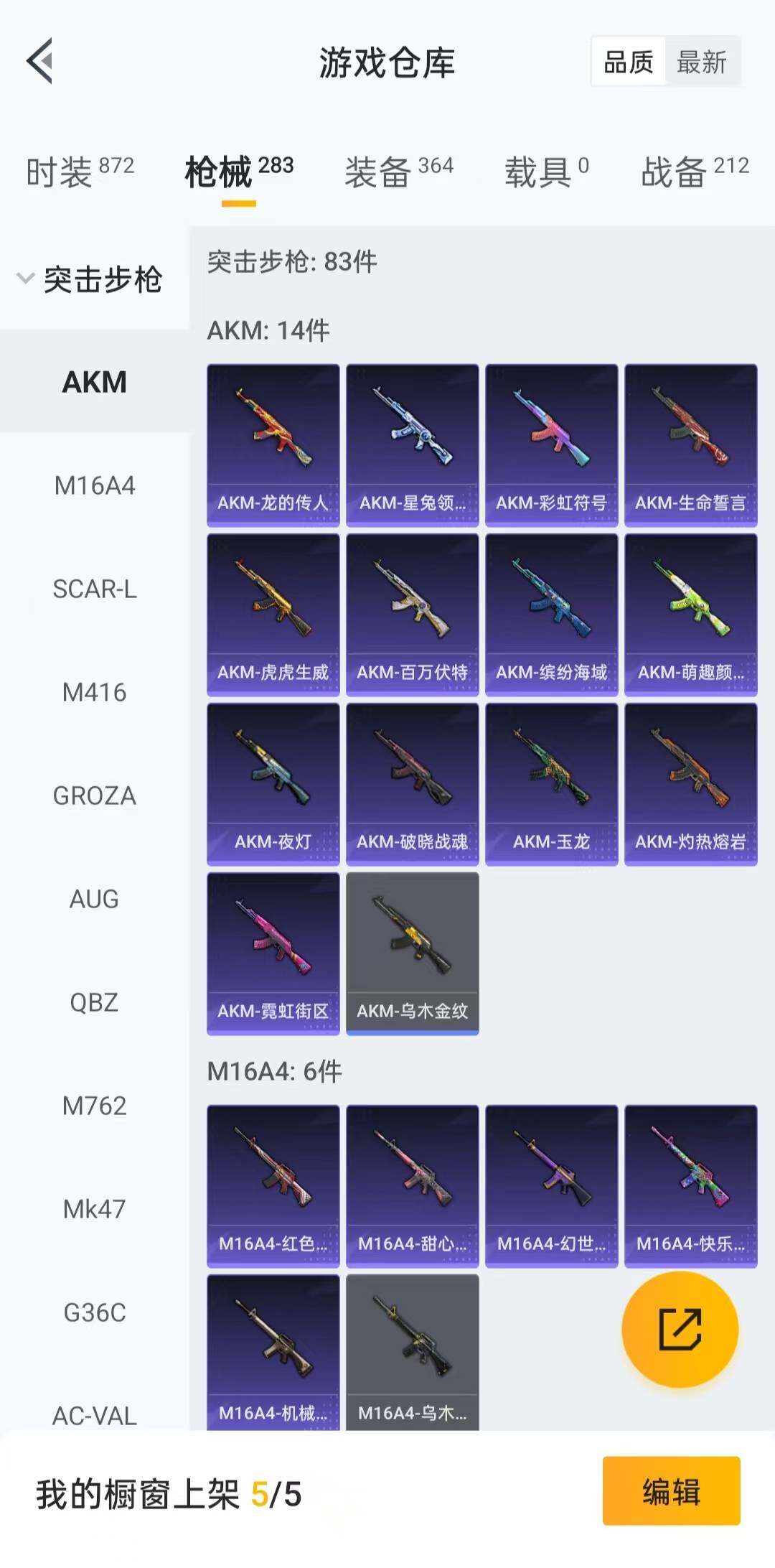Switch to the 装备 tab
Viewport: 775px width, 1568px height.
pos(398,172)
